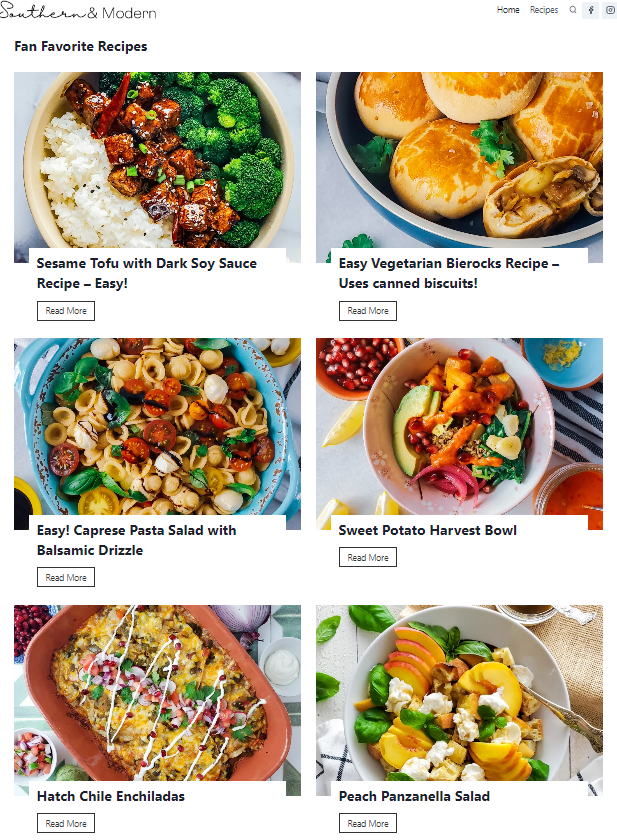View the Peach Panzanella Salad image

pyautogui.click(x=459, y=694)
